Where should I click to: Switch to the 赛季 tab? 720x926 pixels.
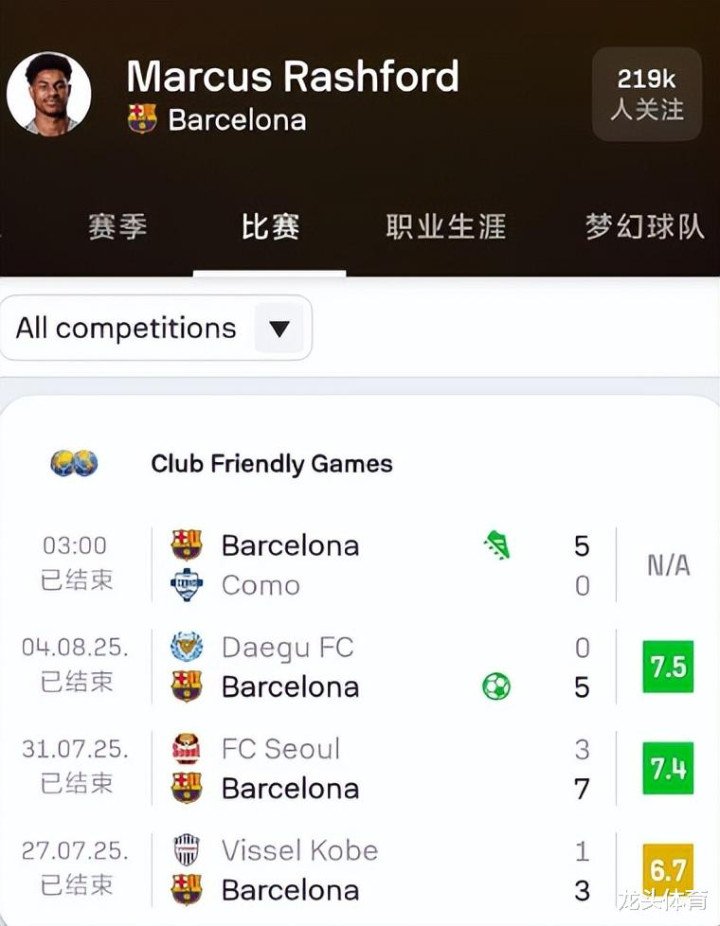[x=117, y=227]
